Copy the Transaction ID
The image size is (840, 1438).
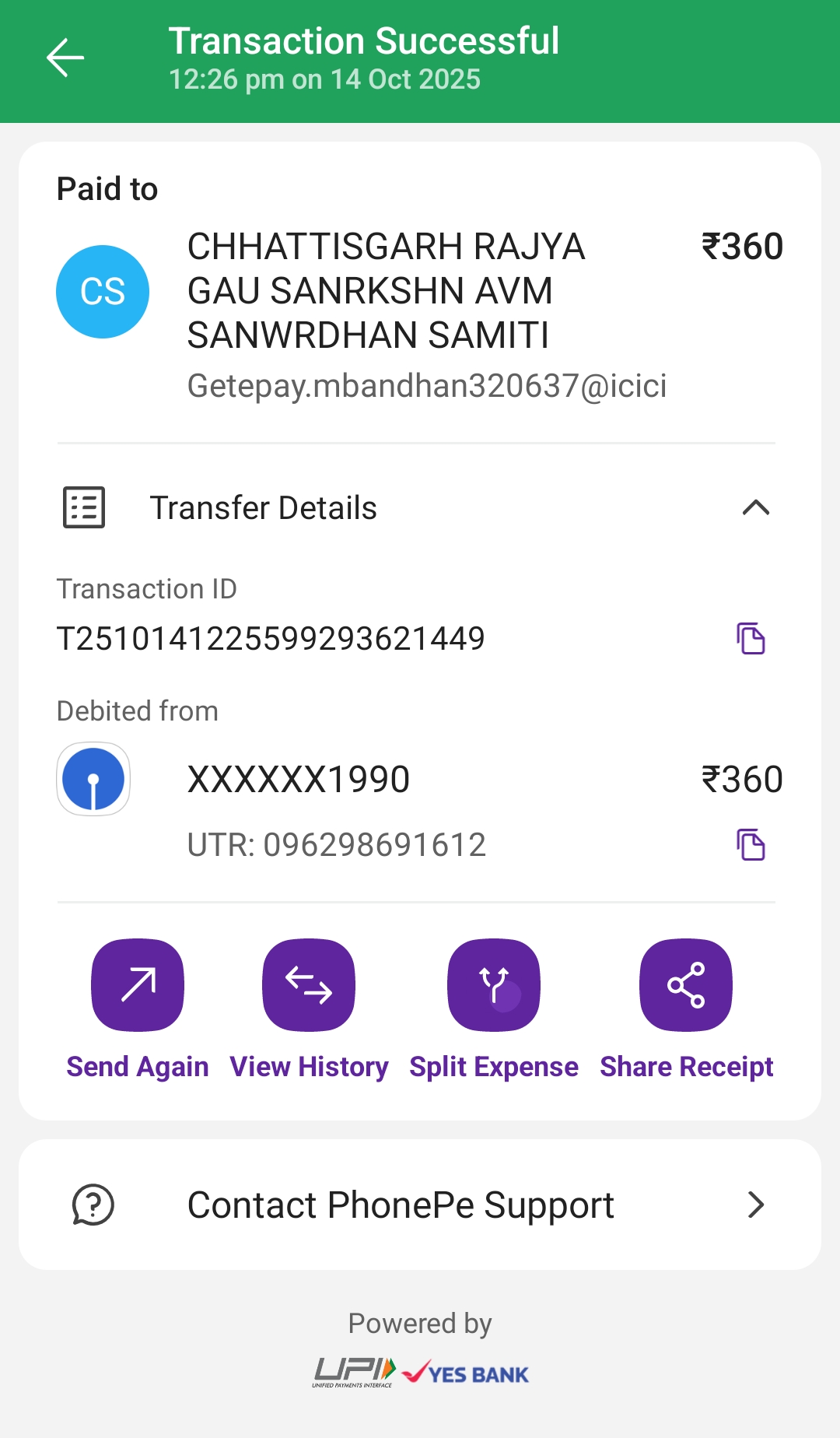[x=751, y=639]
